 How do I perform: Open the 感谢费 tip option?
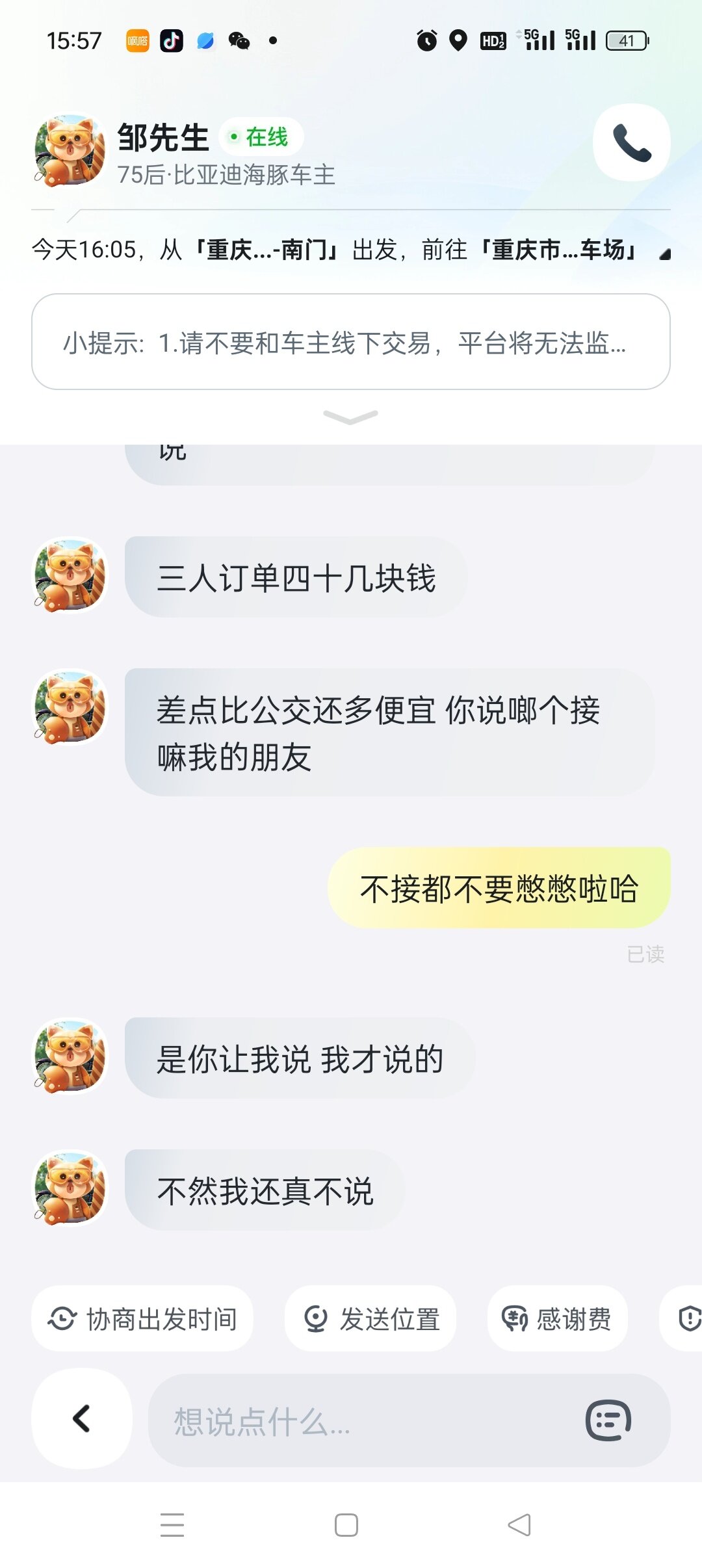click(557, 1319)
